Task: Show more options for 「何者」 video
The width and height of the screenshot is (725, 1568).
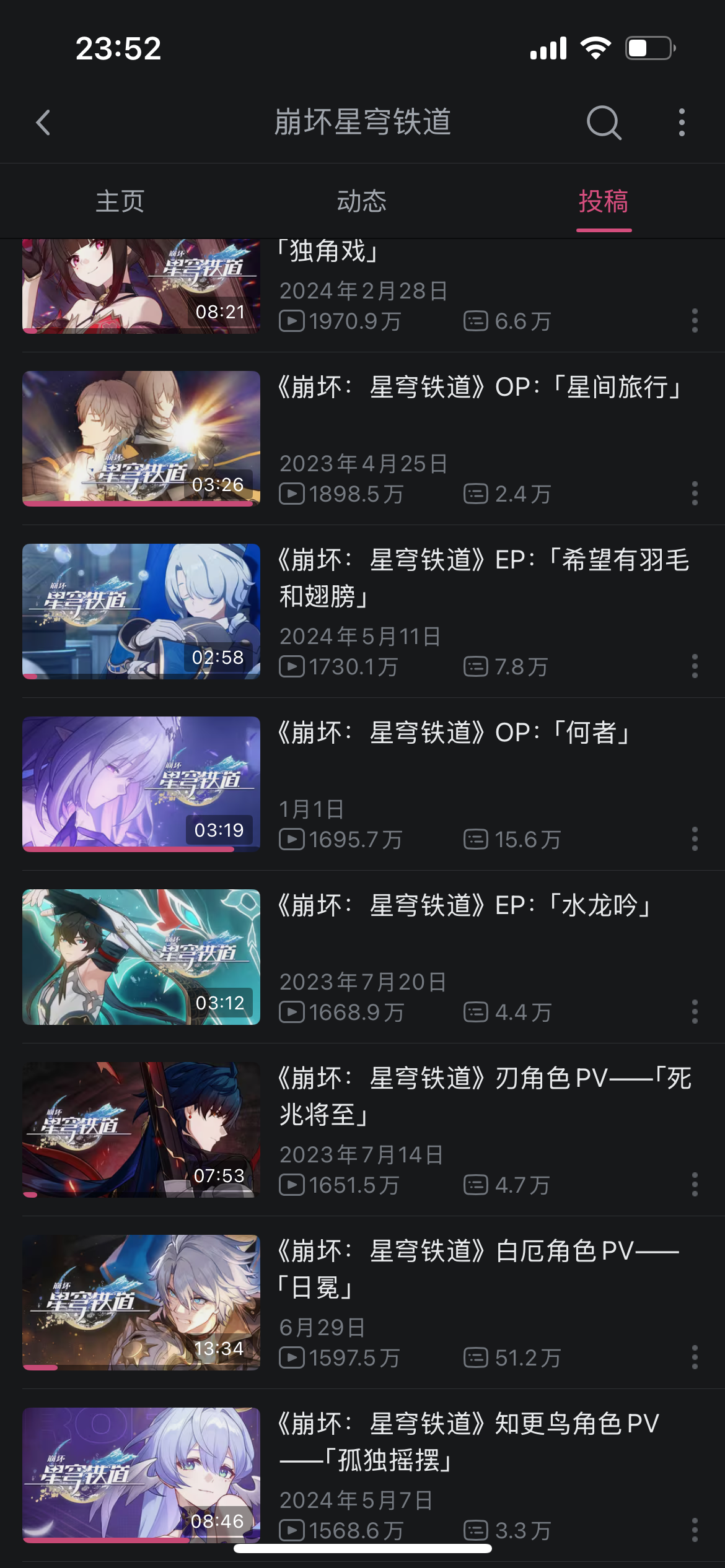Action: click(695, 839)
